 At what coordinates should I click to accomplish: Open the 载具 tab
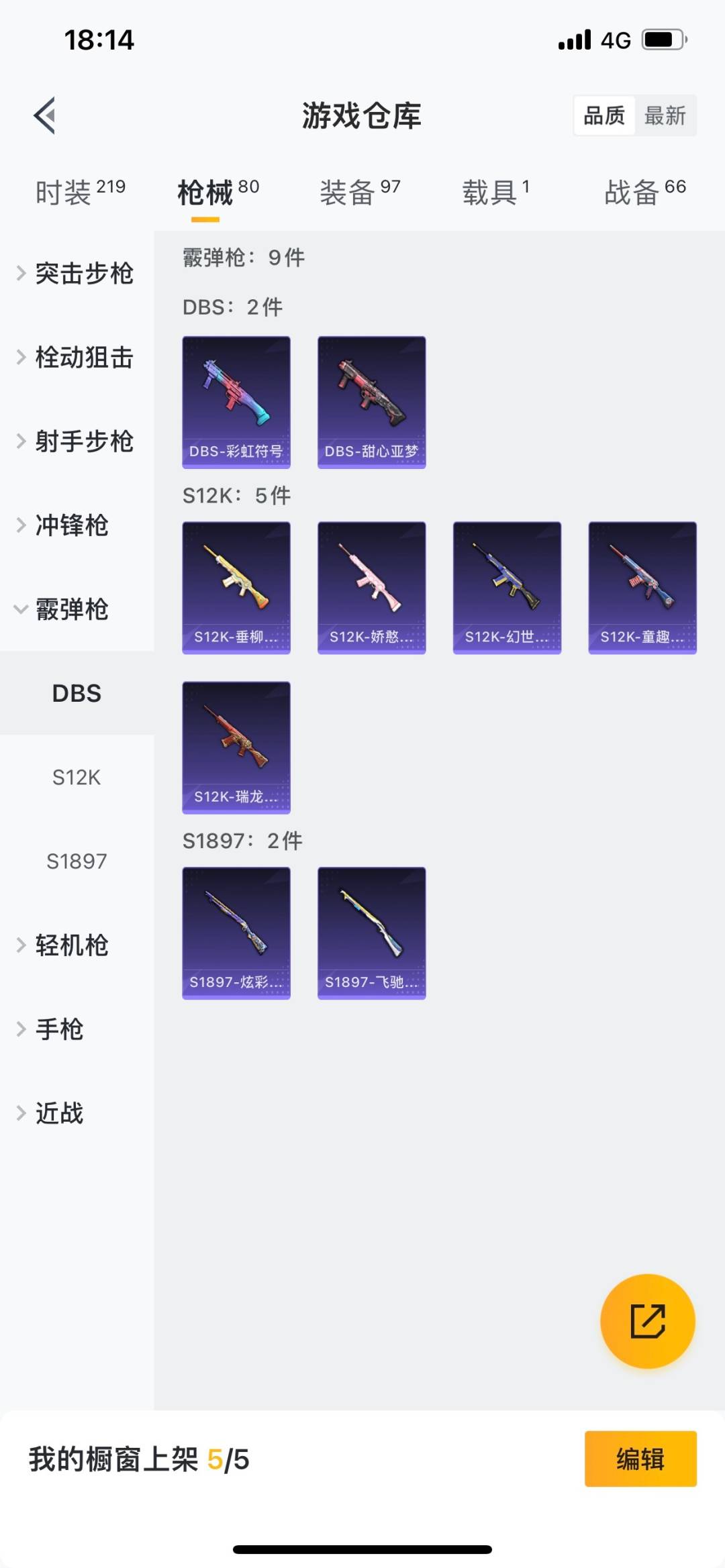click(x=495, y=193)
